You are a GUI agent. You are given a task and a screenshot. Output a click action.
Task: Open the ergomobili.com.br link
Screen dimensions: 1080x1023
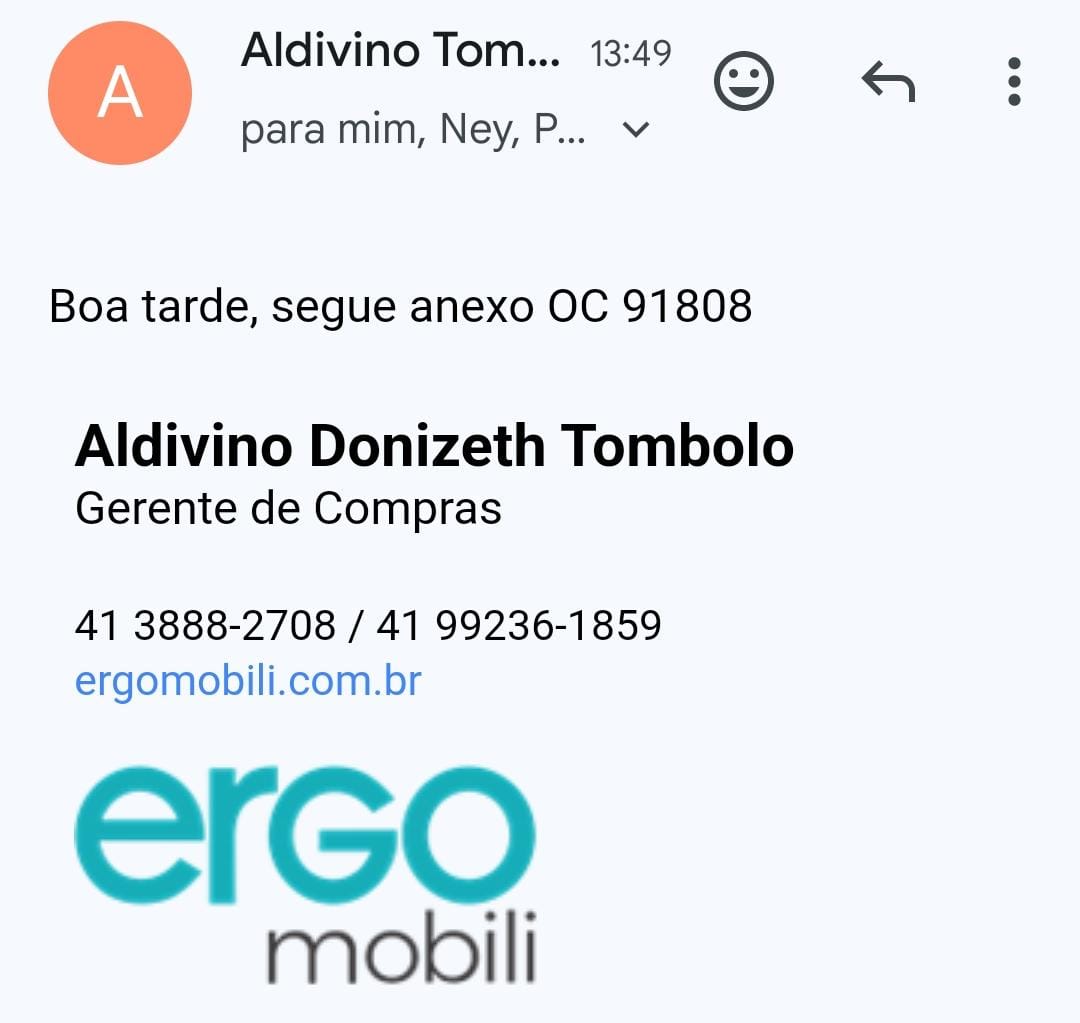click(x=248, y=681)
